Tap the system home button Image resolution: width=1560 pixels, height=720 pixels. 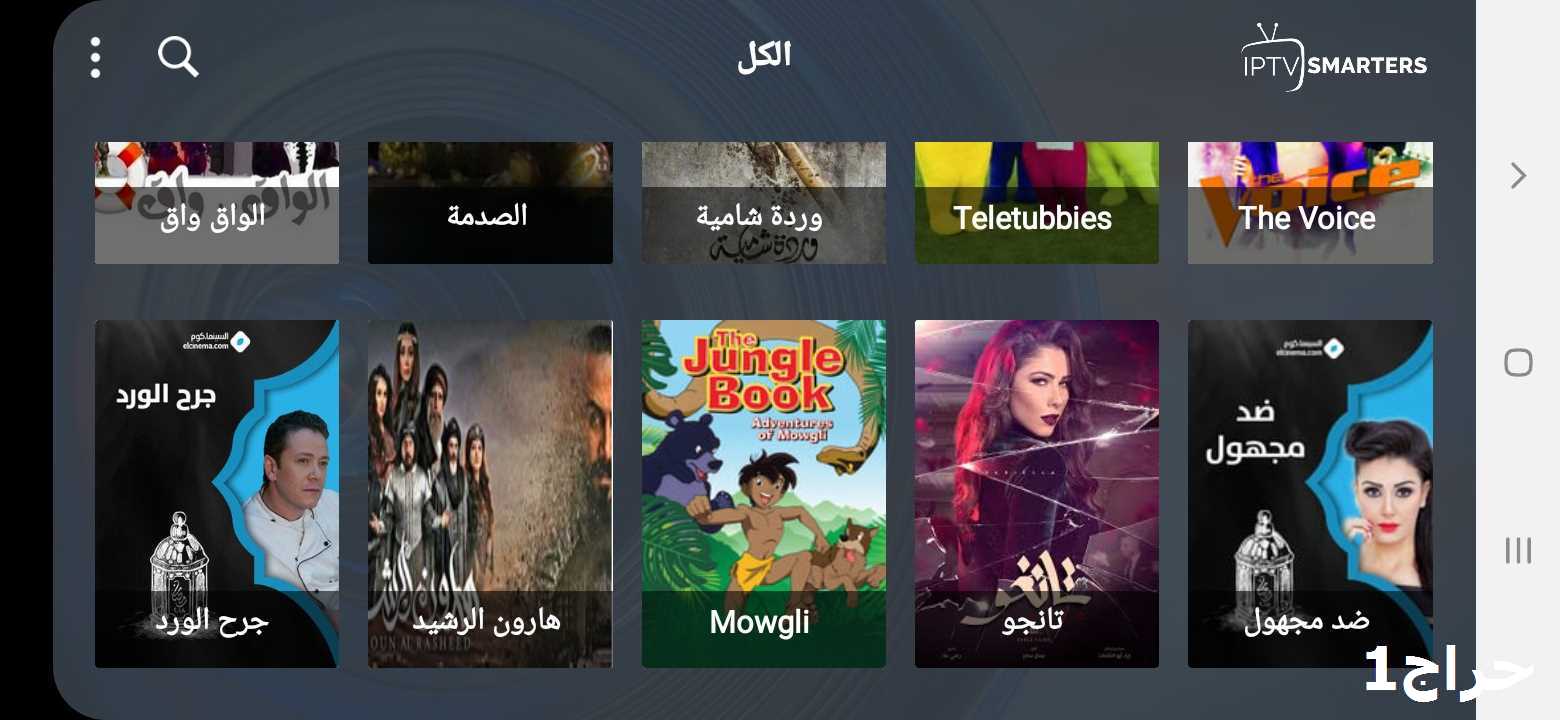tap(1517, 362)
